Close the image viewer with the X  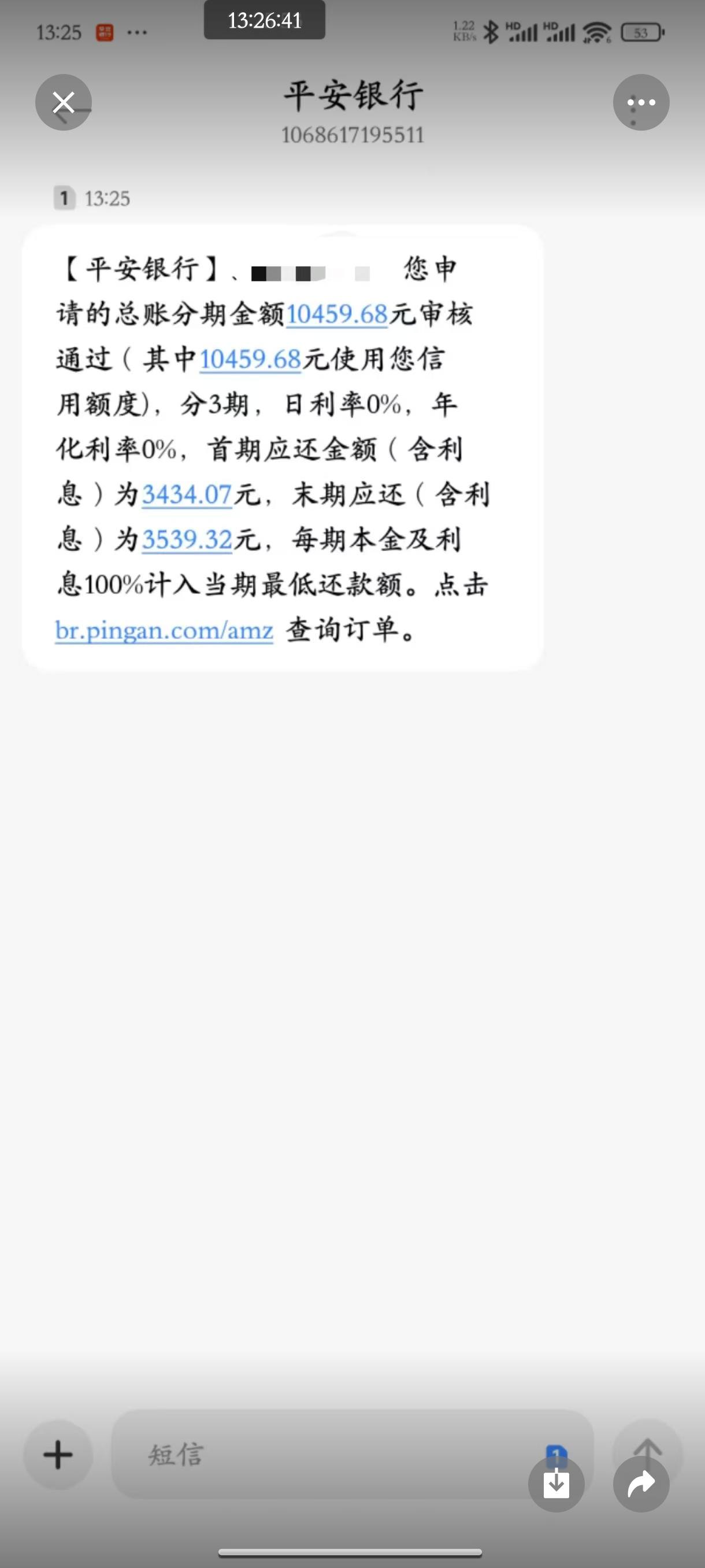click(63, 102)
